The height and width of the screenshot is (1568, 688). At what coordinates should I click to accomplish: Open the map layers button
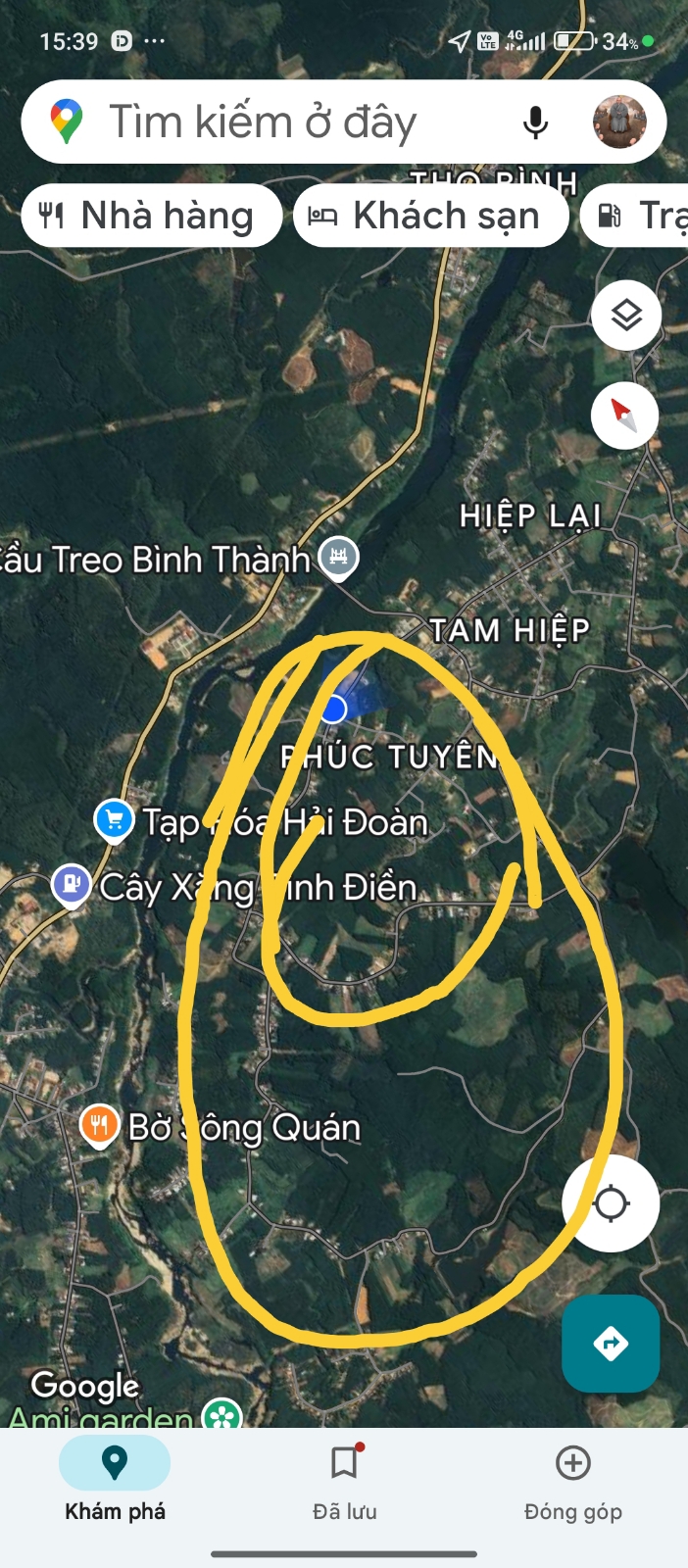click(626, 316)
